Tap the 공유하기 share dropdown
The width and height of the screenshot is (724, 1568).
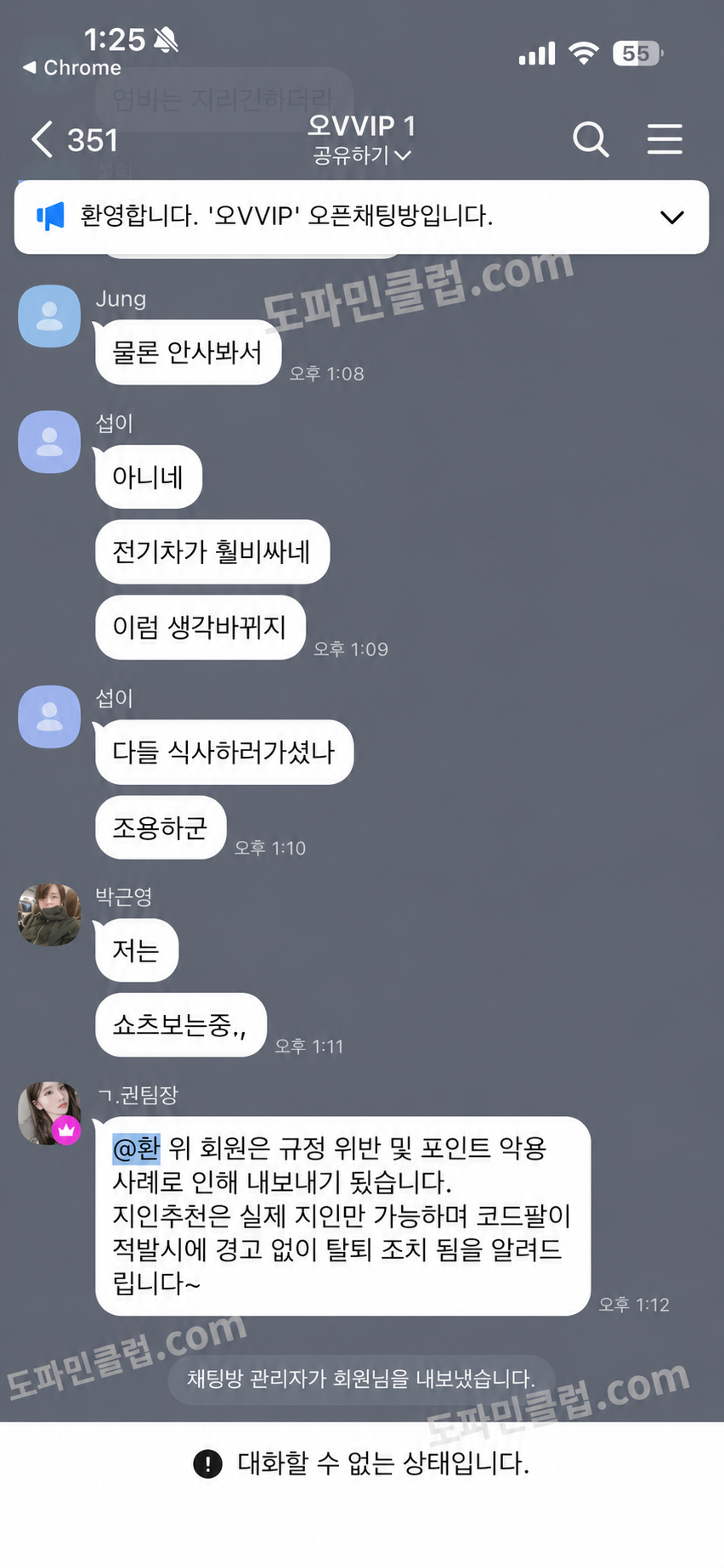point(362,155)
